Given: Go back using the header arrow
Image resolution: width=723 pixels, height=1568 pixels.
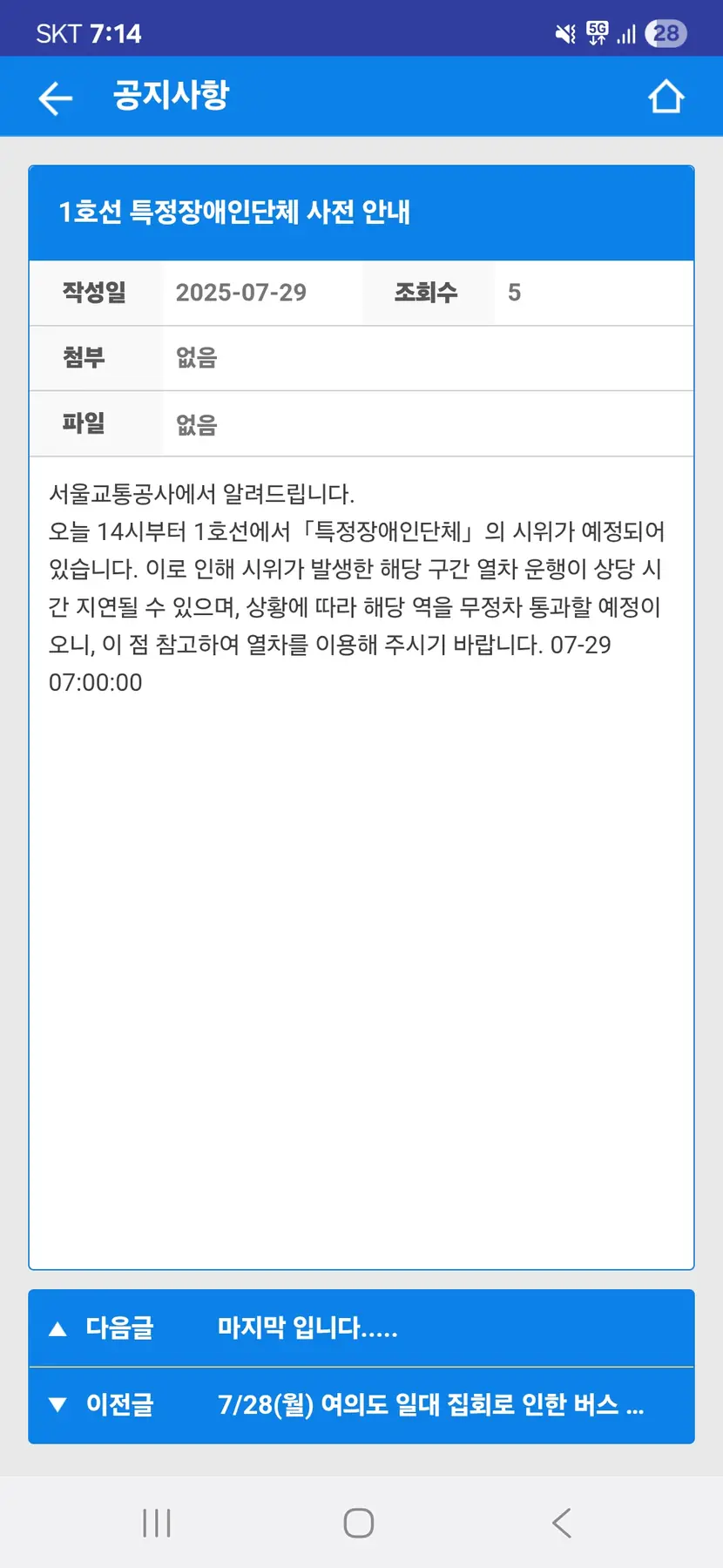Looking at the screenshot, I should [56, 98].
